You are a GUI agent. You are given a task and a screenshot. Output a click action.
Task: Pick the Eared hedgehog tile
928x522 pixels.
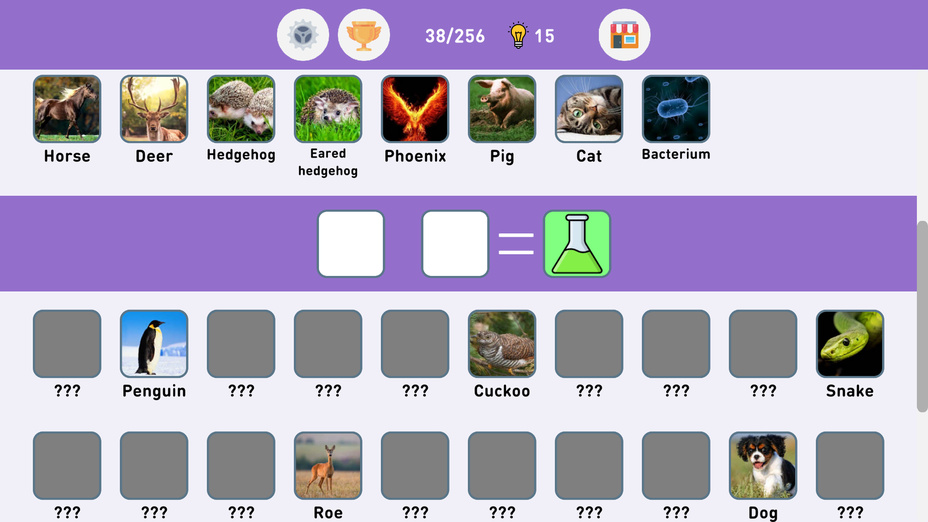(x=328, y=109)
